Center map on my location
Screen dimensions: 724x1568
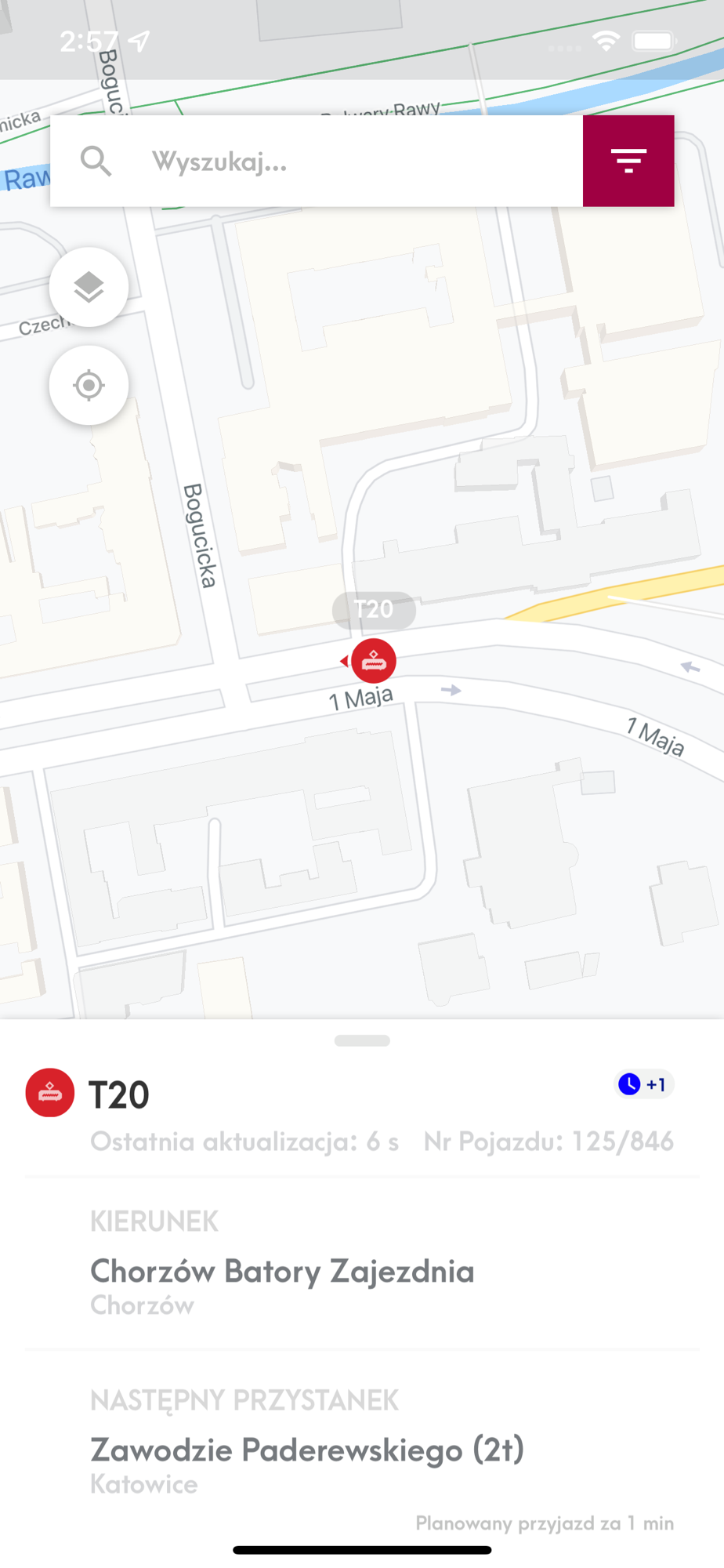pos(89,386)
